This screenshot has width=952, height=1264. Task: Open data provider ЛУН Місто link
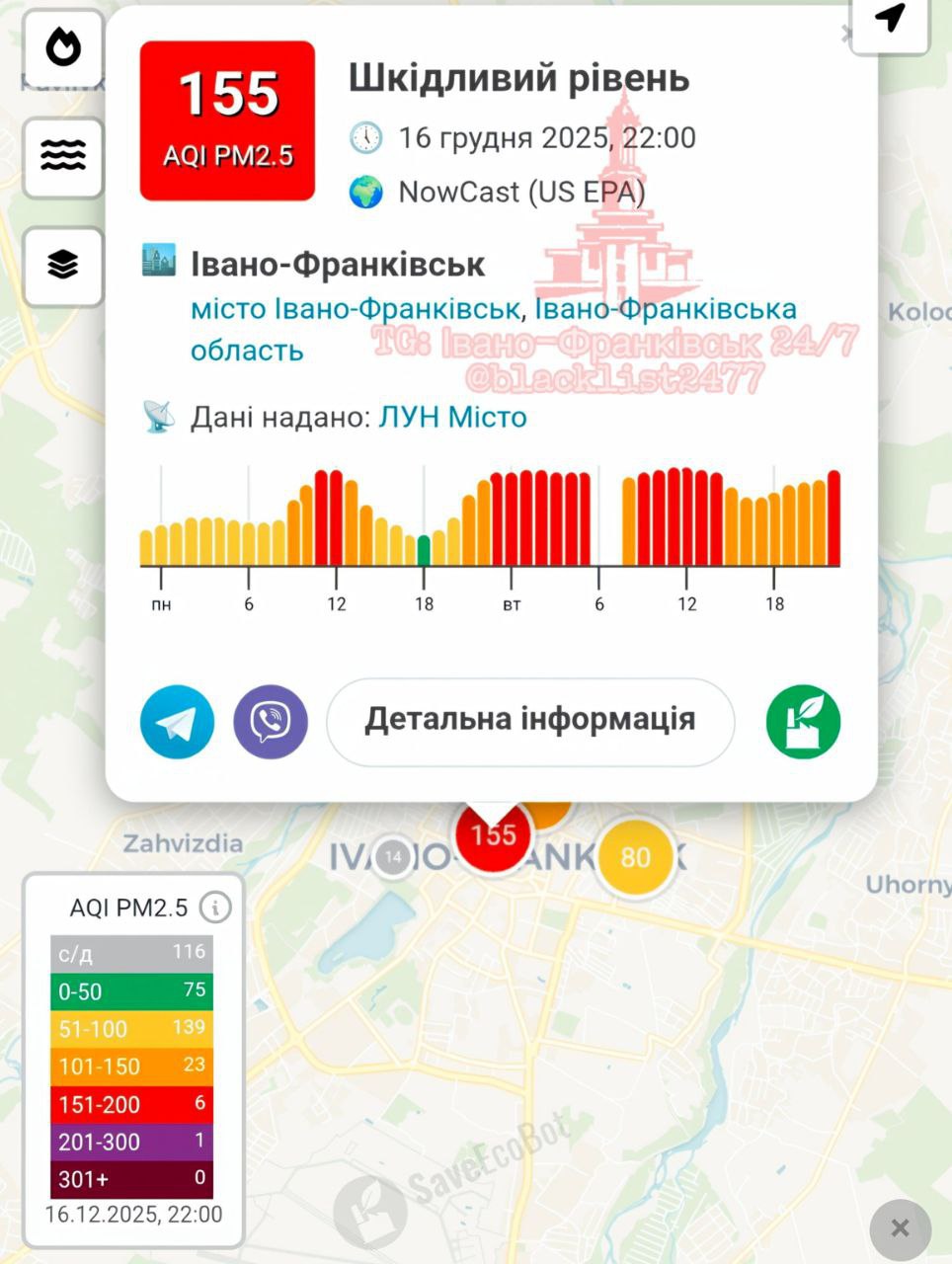coord(452,417)
